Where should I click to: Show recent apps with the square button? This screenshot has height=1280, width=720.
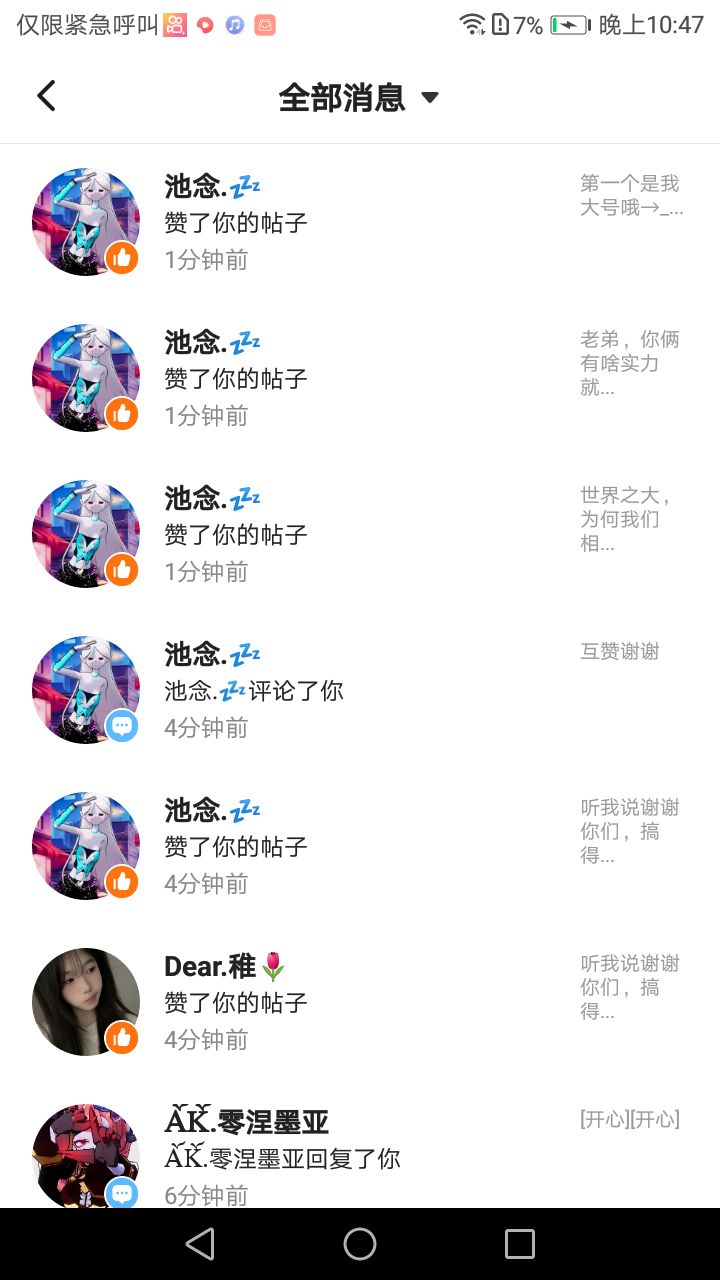[520, 1244]
